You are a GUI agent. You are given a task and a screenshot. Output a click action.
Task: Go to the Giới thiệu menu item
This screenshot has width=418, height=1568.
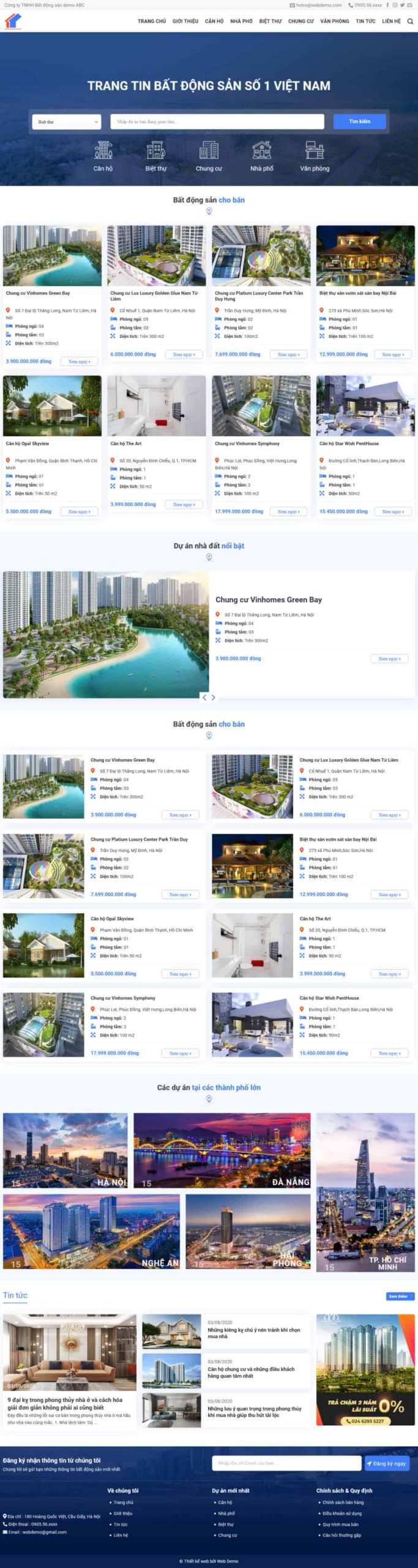click(185, 21)
